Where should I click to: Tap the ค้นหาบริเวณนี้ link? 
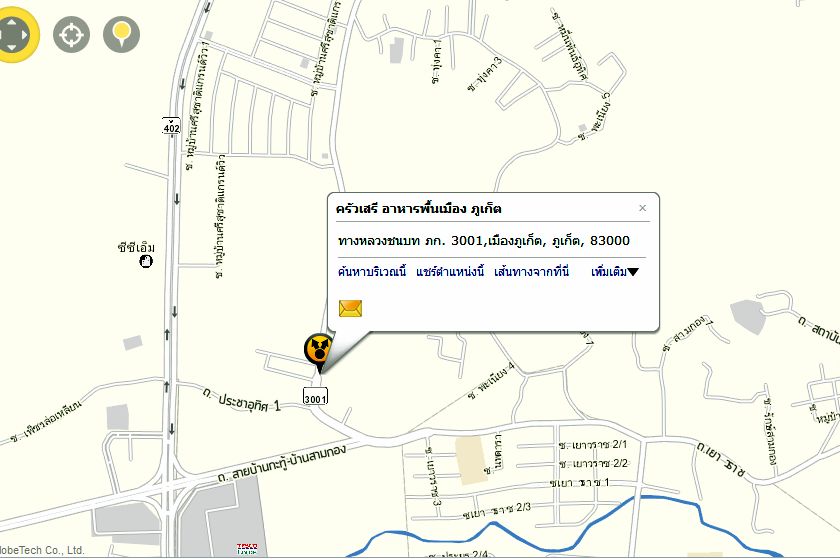pyautogui.click(x=372, y=271)
